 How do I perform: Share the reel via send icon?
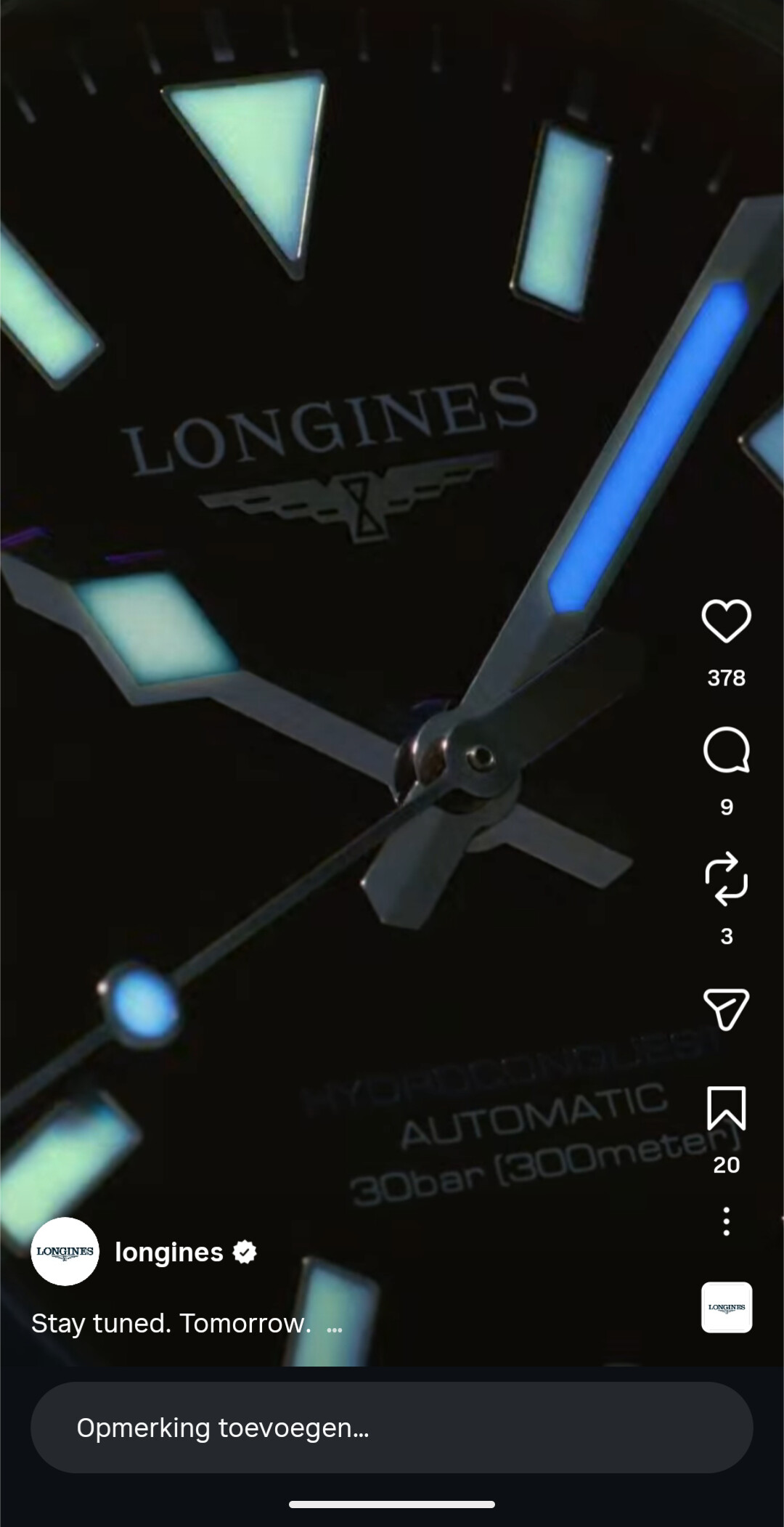tap(726, 1009)
